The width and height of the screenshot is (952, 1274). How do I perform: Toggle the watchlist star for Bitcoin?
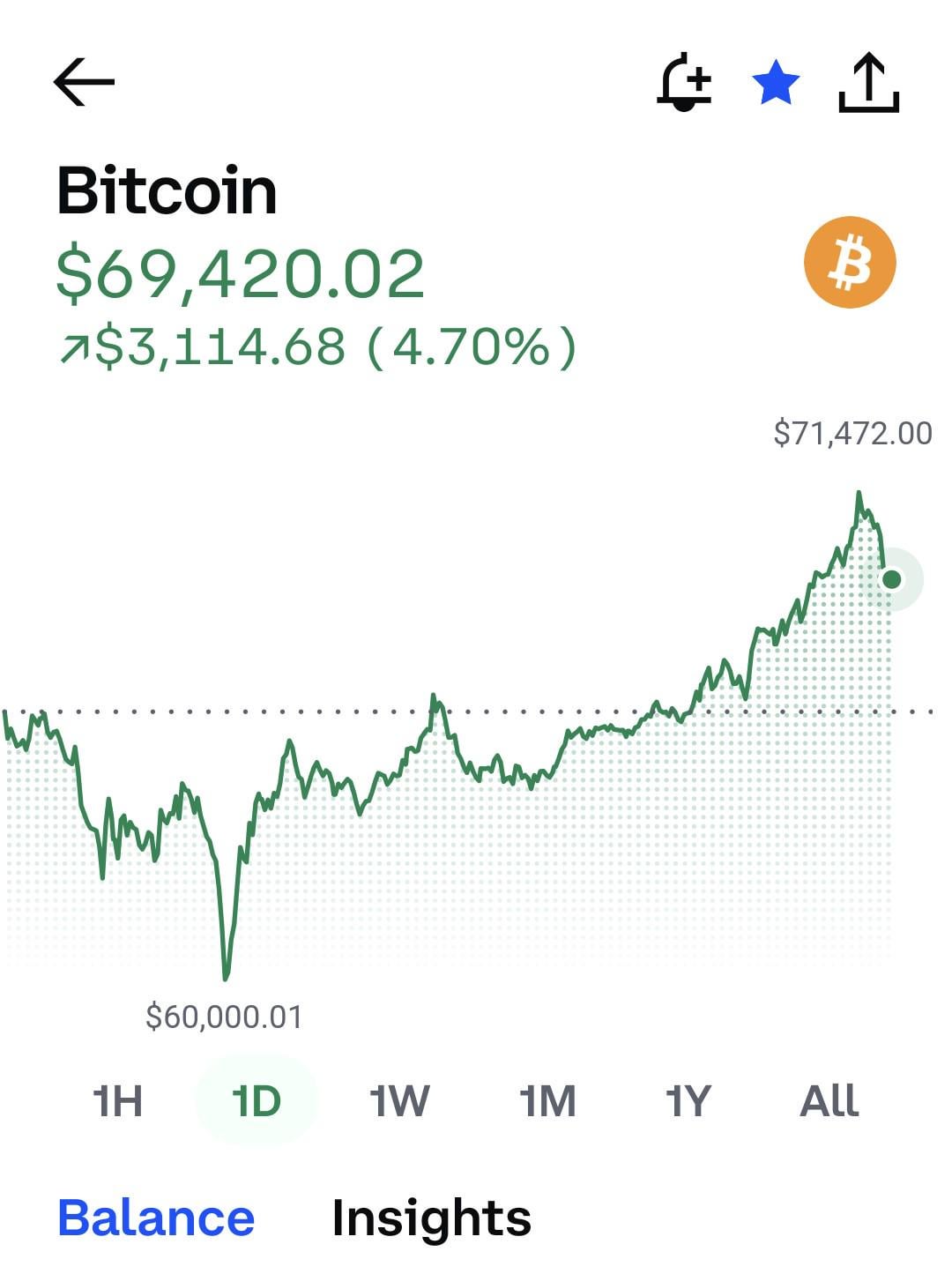click(776, 83)
